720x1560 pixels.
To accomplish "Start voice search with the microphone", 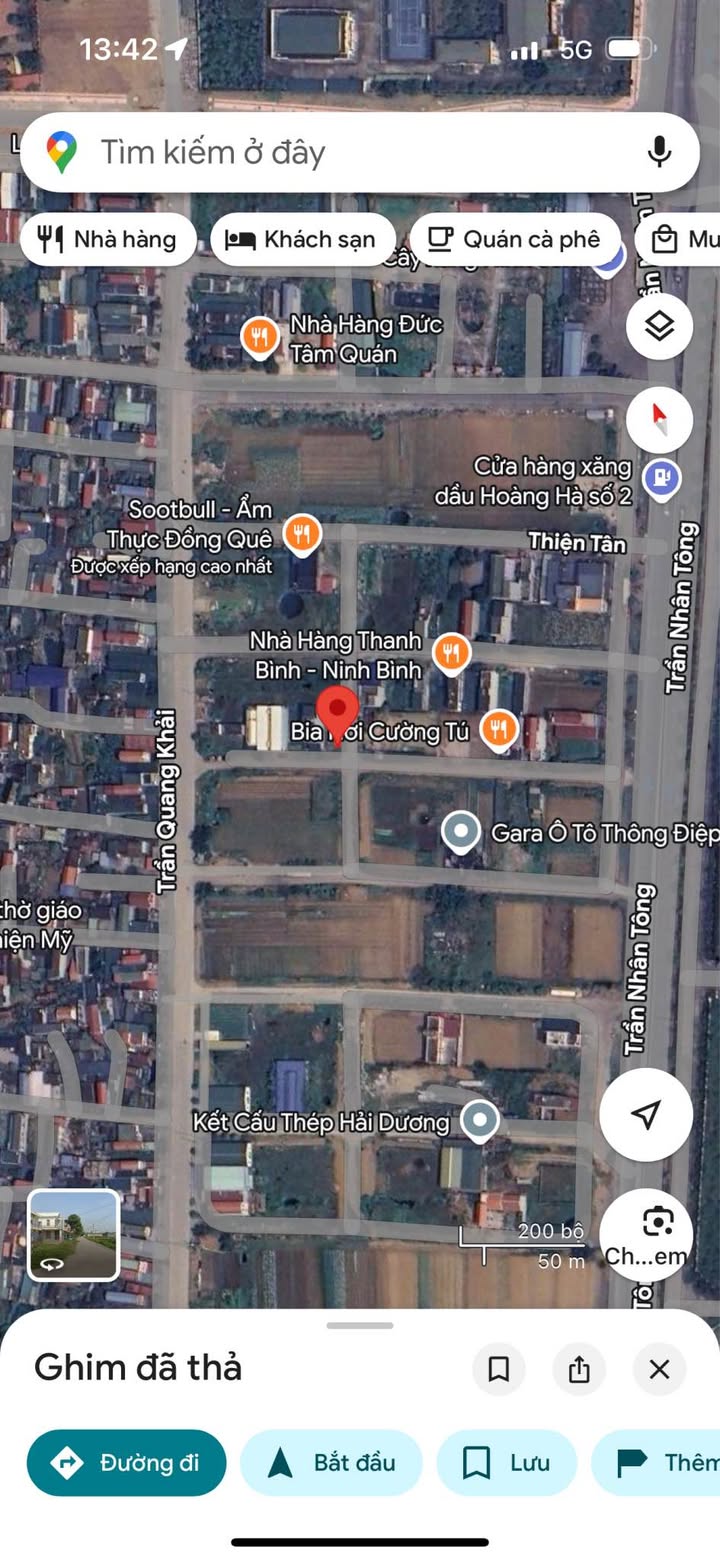I will pos(659,152).
